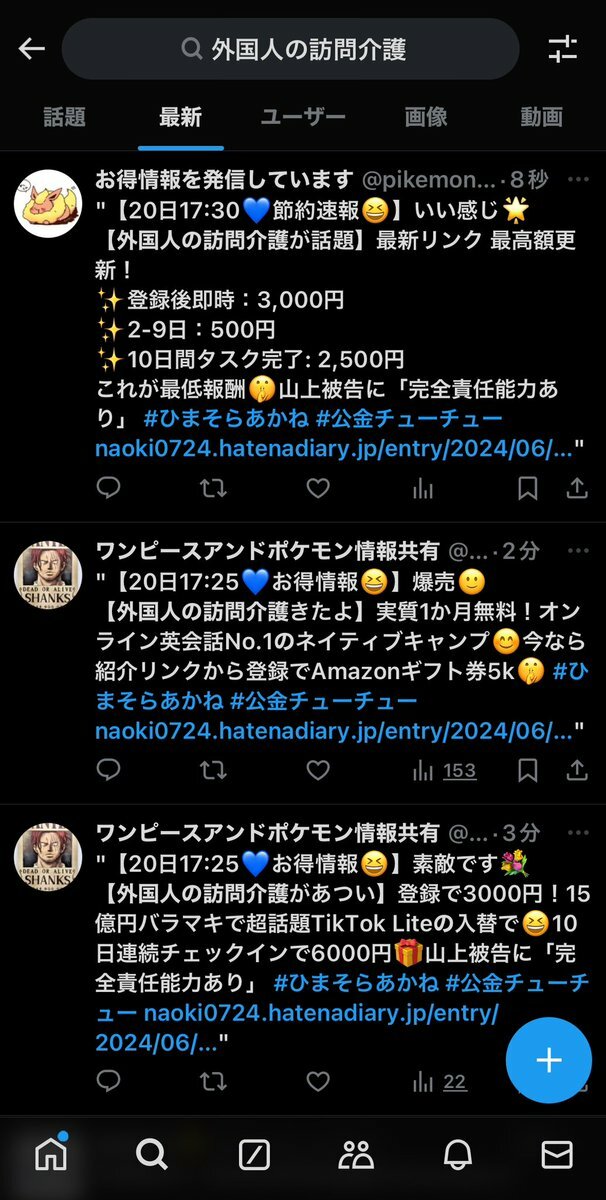
Task: Open the search filter settings icon
Action: pyautogui.click(x=563, y=48)
